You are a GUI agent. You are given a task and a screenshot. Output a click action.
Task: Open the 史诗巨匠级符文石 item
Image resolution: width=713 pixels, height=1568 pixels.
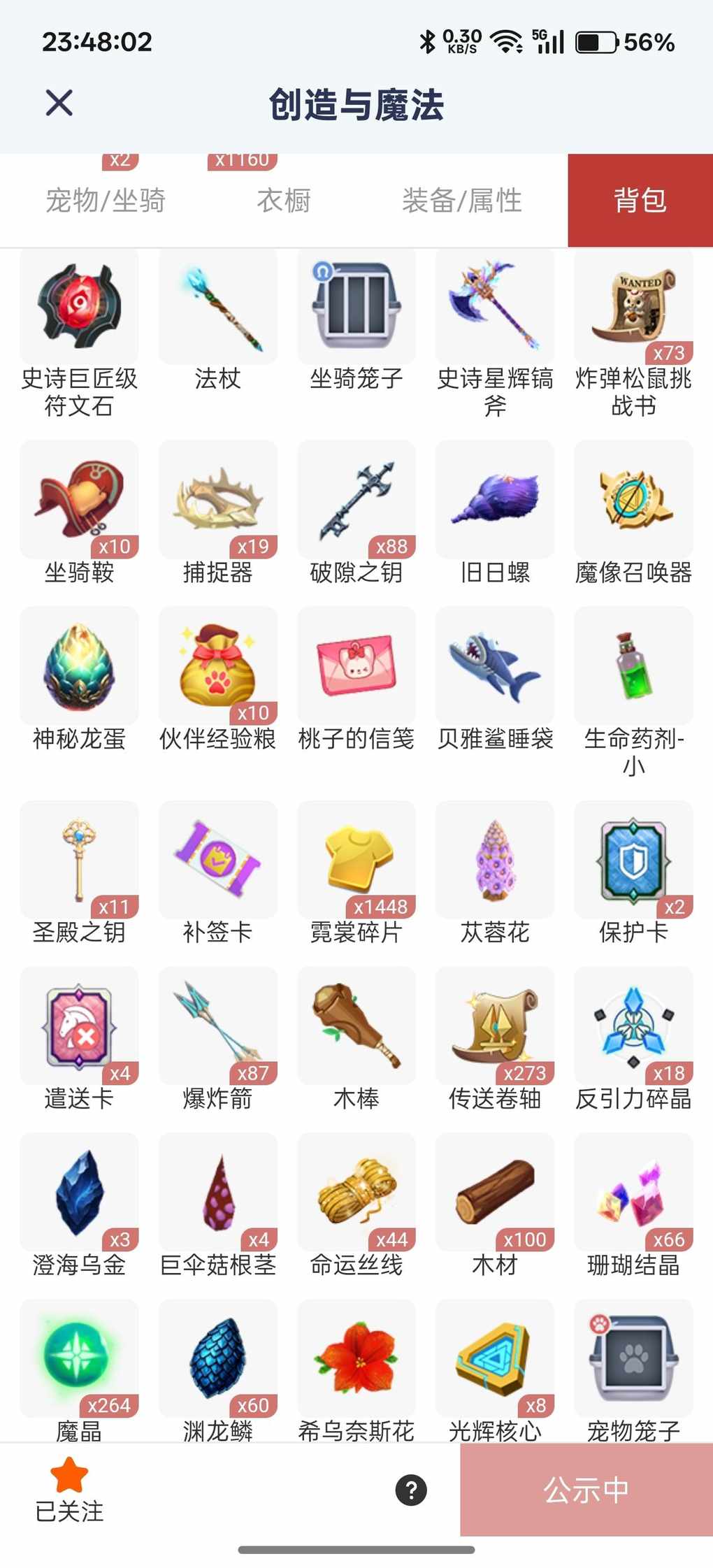pos(79,306)
